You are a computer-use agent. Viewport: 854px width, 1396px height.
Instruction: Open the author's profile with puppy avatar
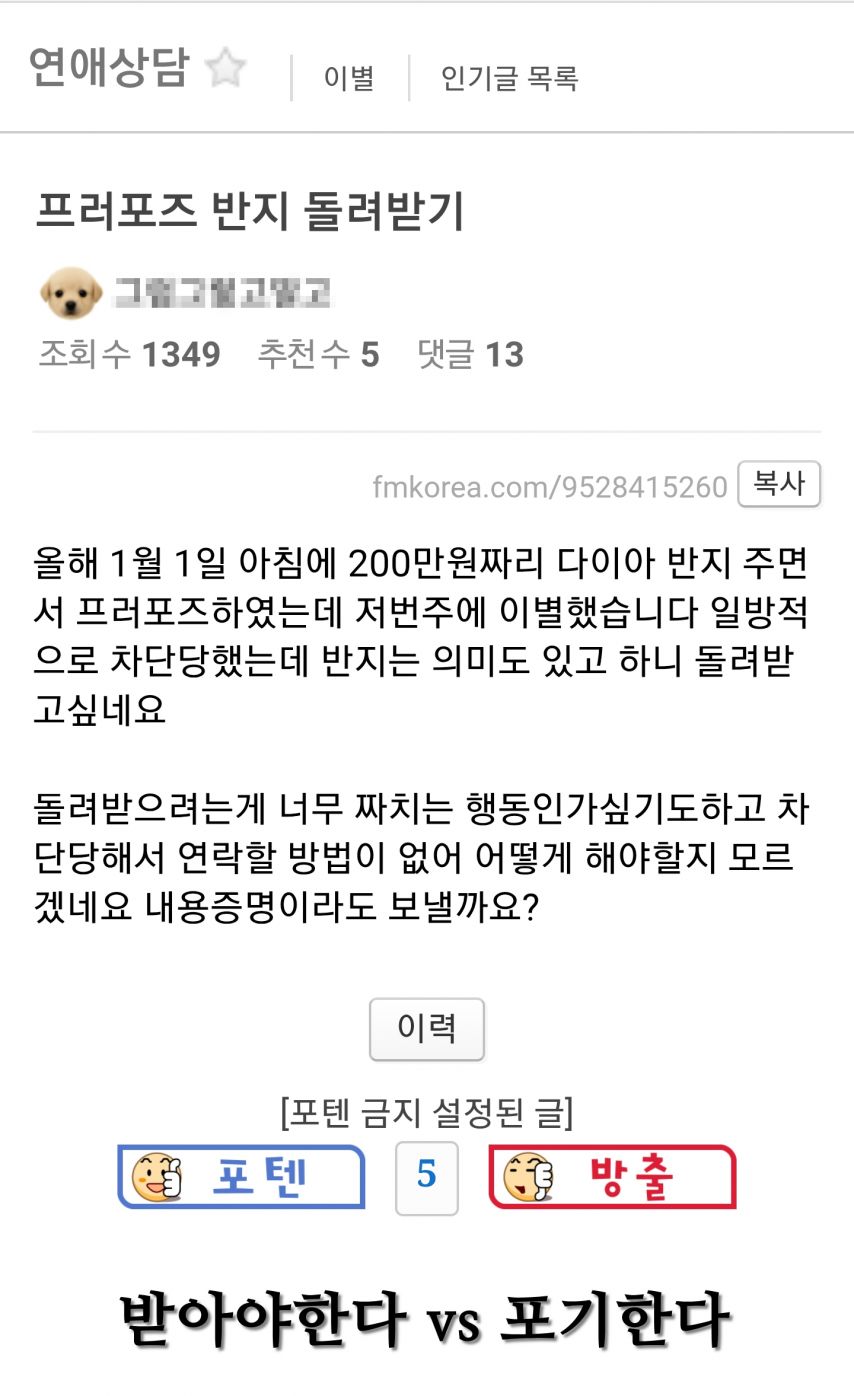pos(71,293)
